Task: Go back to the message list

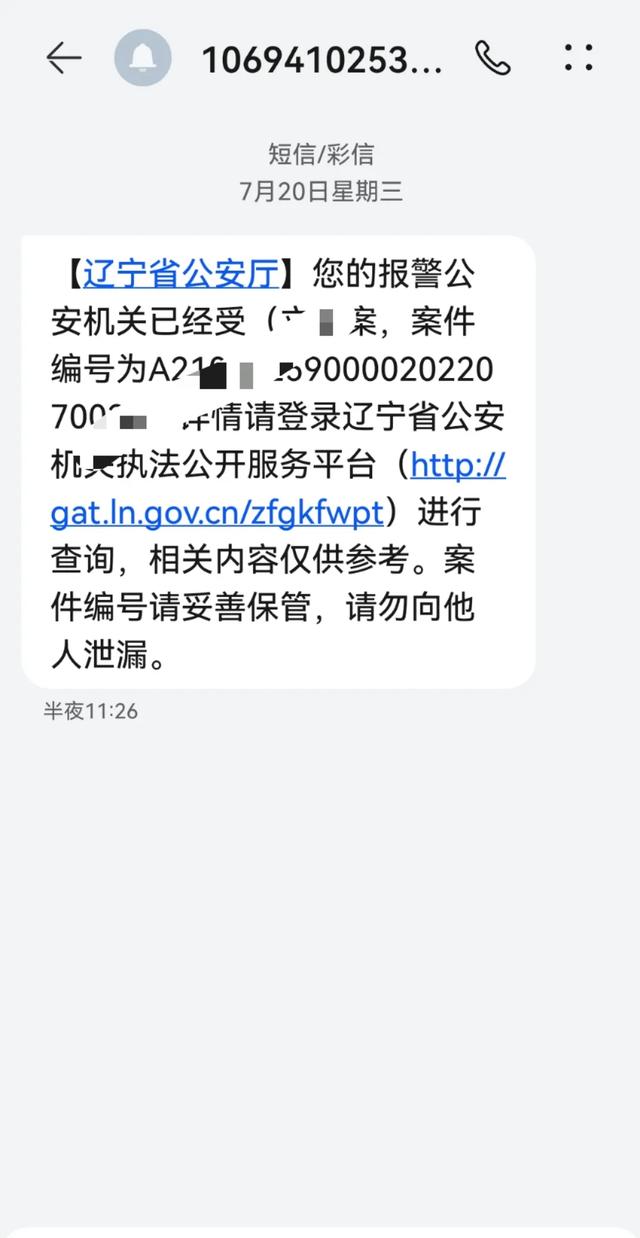Action: [x=63, y=59]
